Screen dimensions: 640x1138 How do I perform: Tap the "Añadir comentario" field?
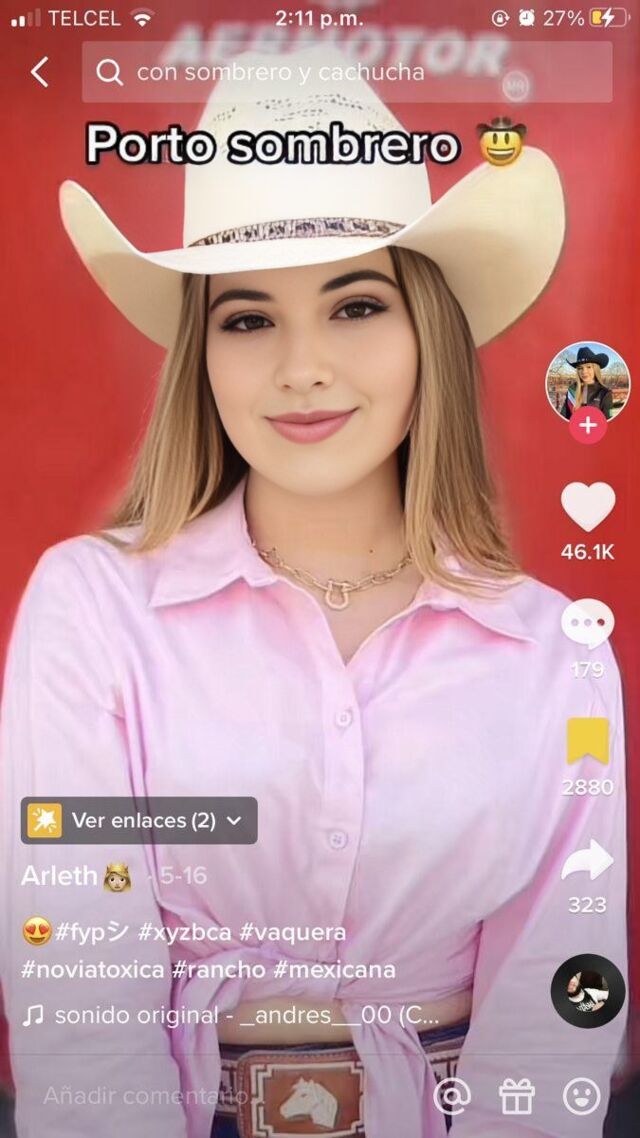[x=145, y=1096]
